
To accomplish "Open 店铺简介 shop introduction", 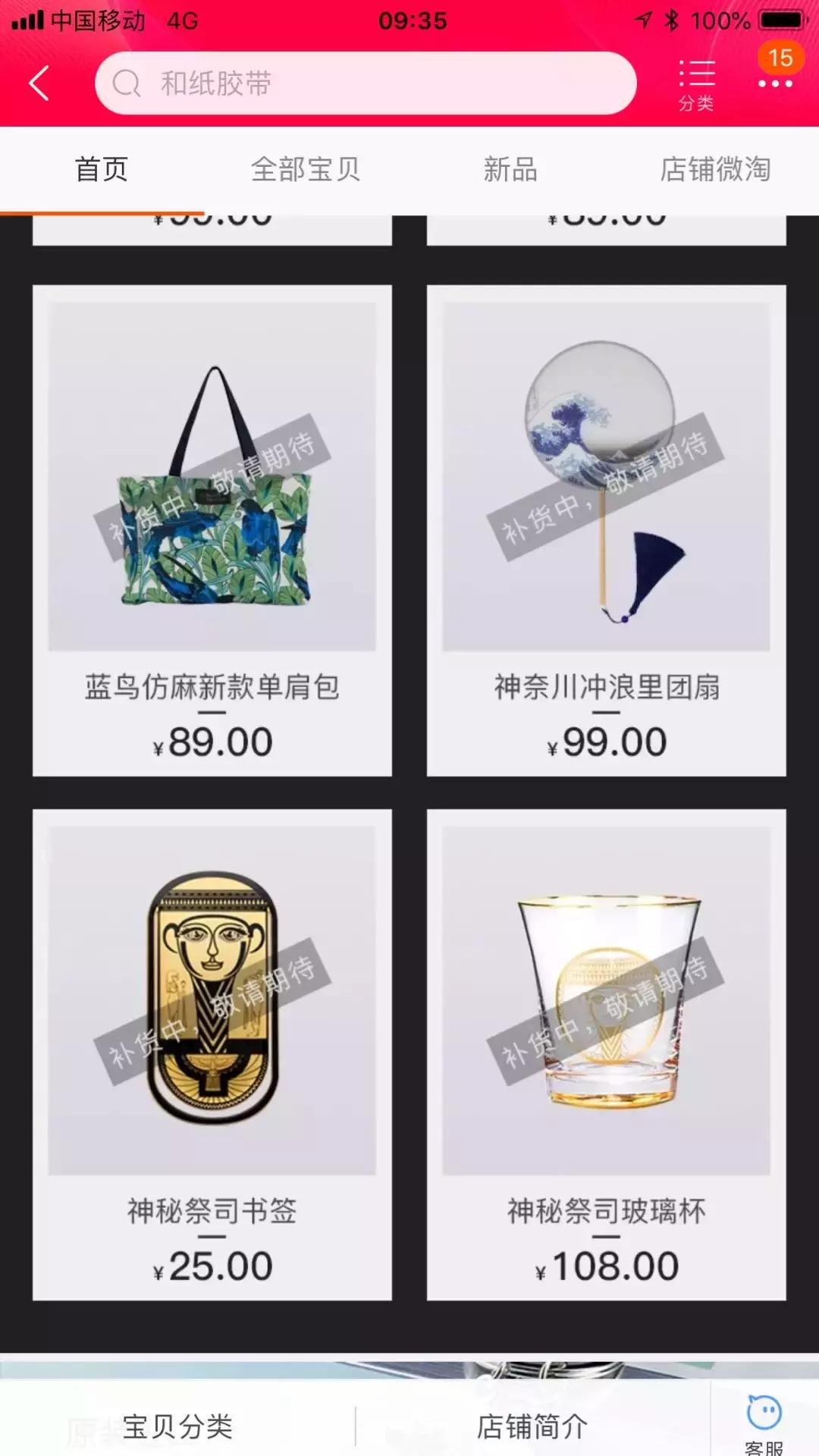I will pyautogui.click(x=532, y=1426).
